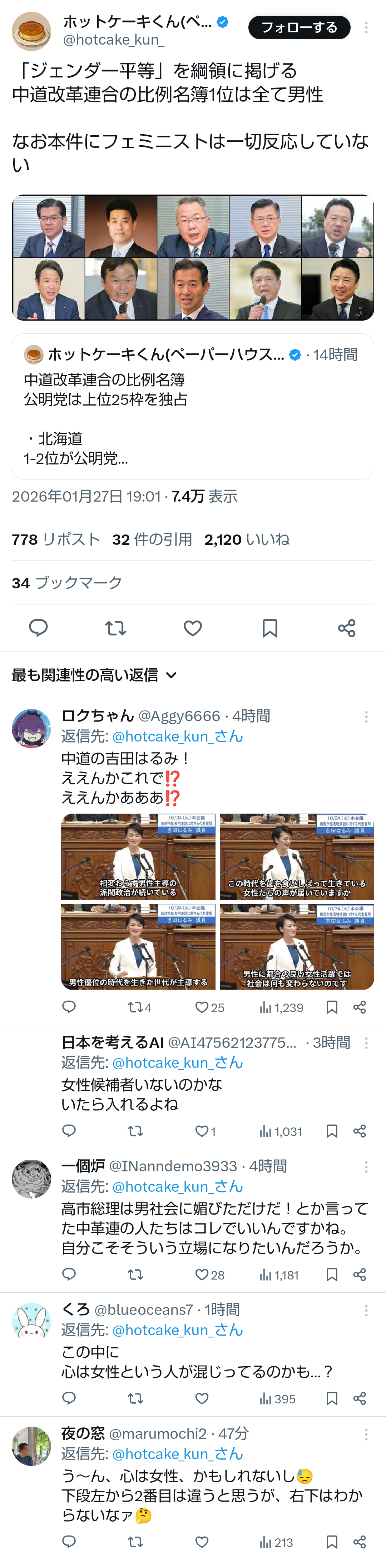Share くろ's reply

(360, 1399)
